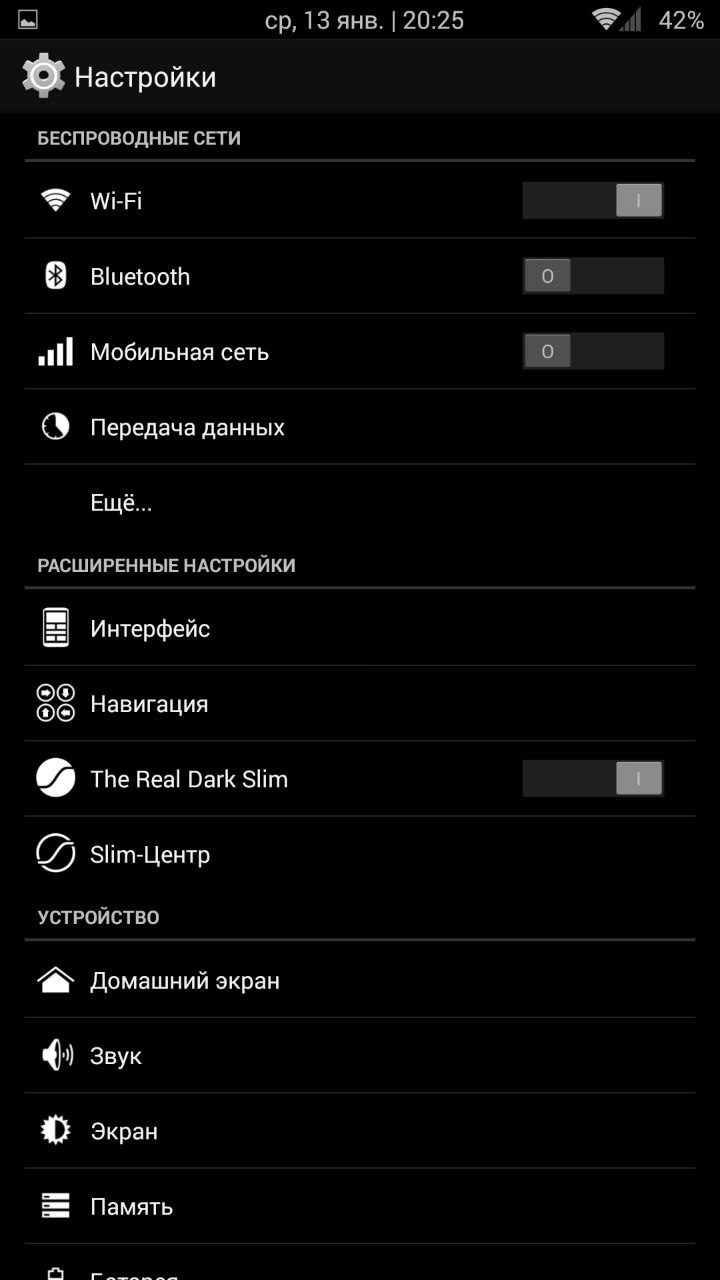Turn on Мобильная сеть switch
The height and width of the screenshot is (1280, 720).
click(593, 352)
